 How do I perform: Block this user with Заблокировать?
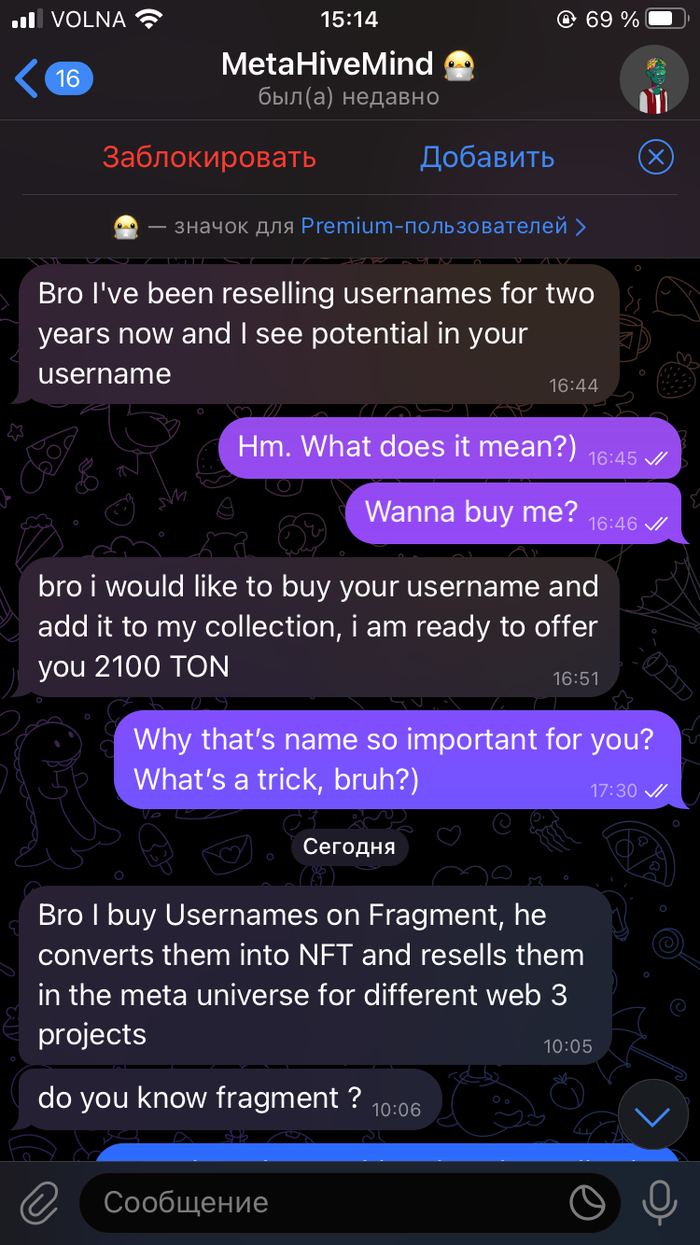(x=209, y=157)
